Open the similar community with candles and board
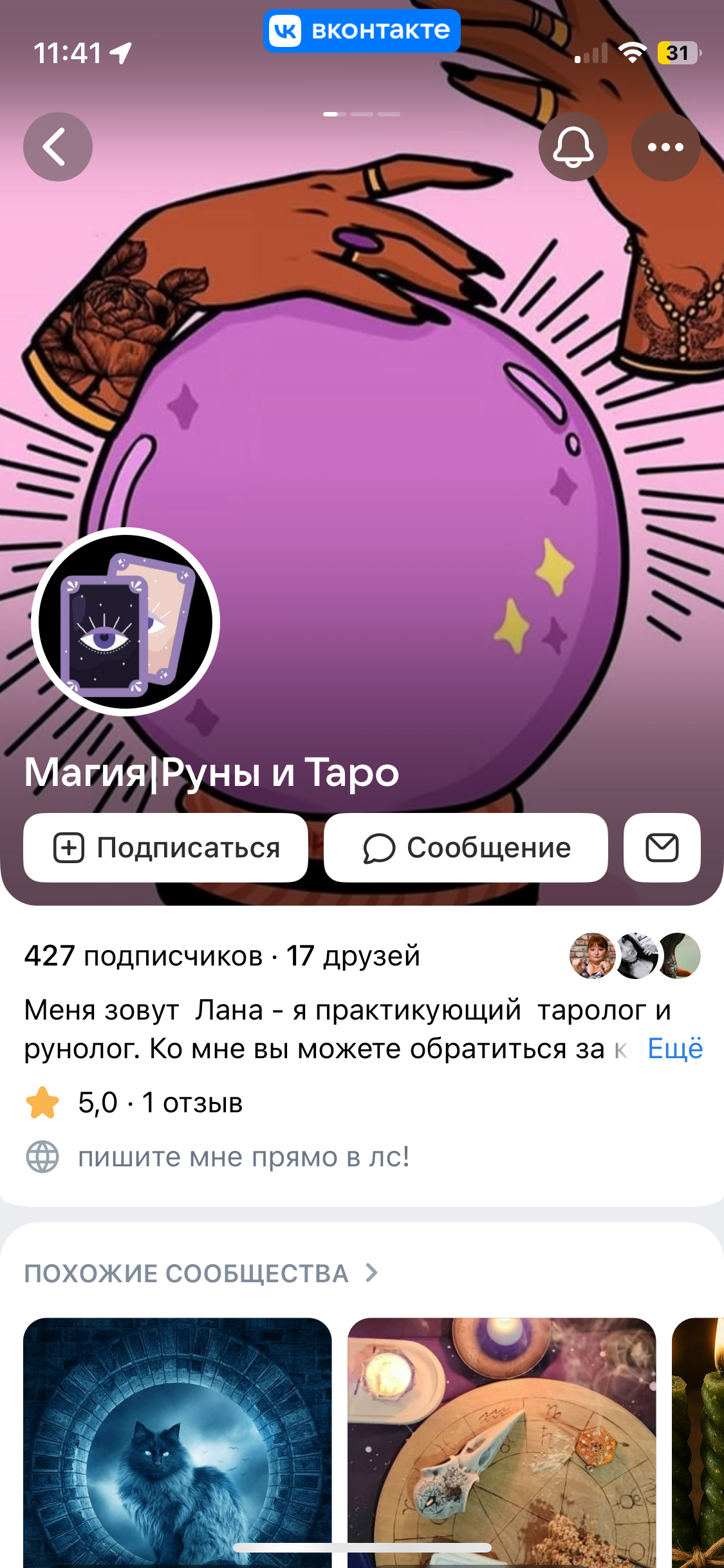Viewport: 724px width, 1568px height. [x=502, y=1442]
